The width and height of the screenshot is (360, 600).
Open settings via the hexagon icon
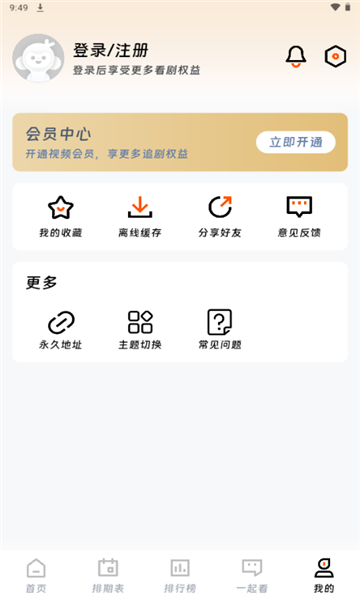click(336, 57)
